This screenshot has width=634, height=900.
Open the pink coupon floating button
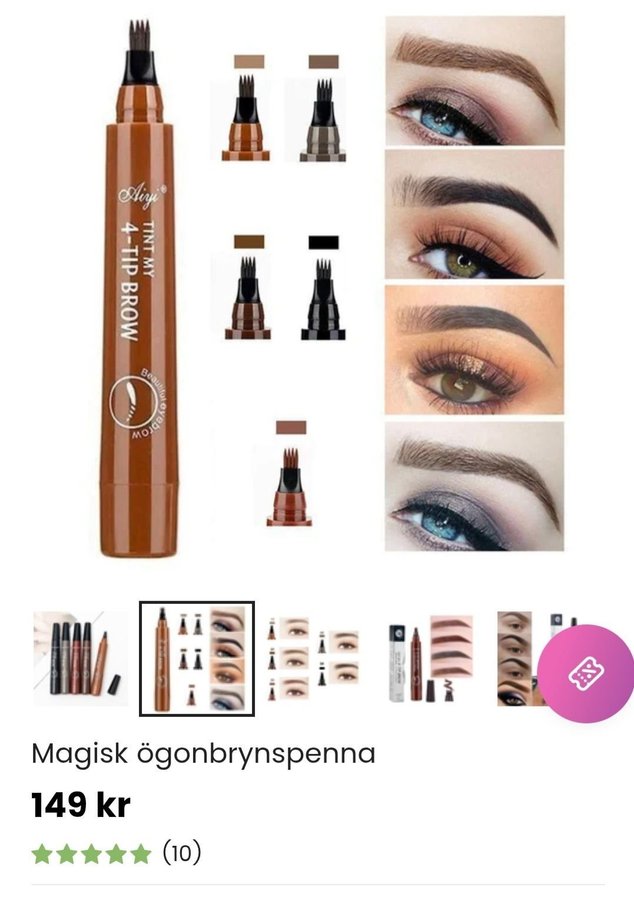[x=586, y=673]
